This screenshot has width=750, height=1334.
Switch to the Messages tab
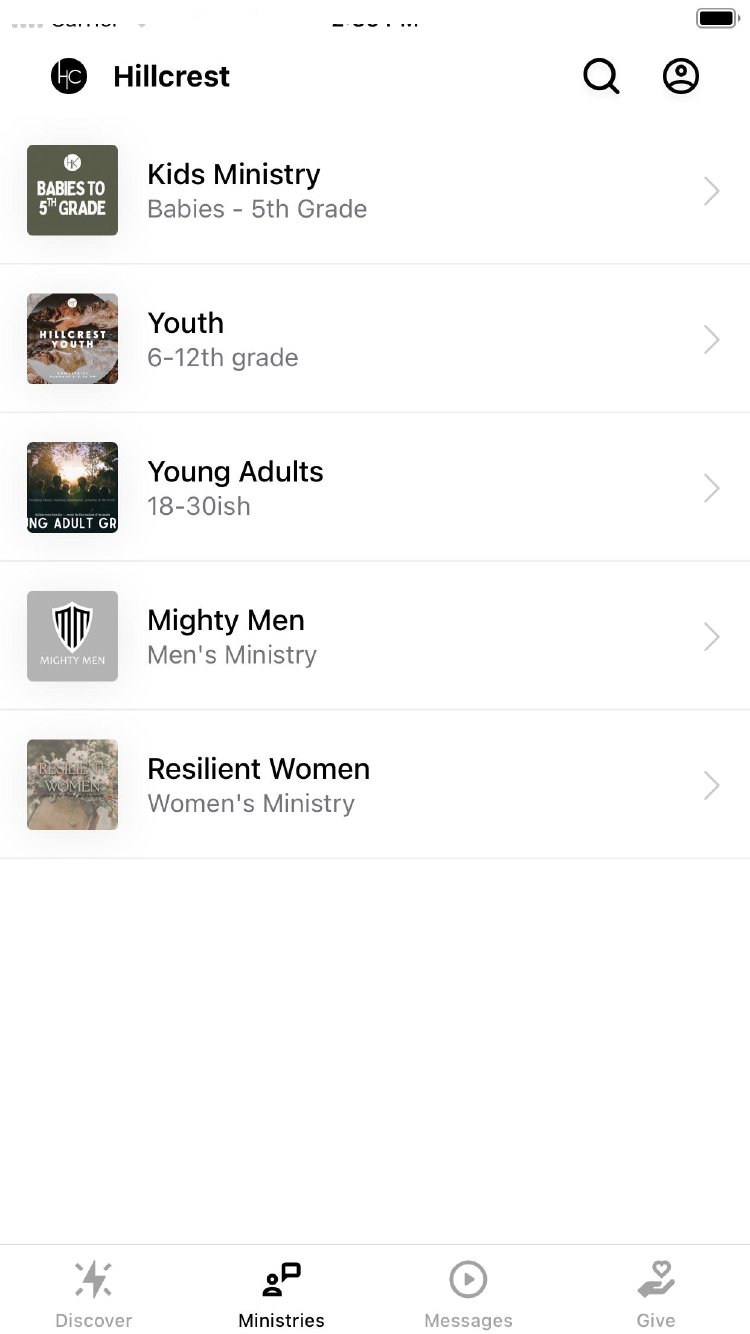pyautogui.click(x=468, y=1294)
